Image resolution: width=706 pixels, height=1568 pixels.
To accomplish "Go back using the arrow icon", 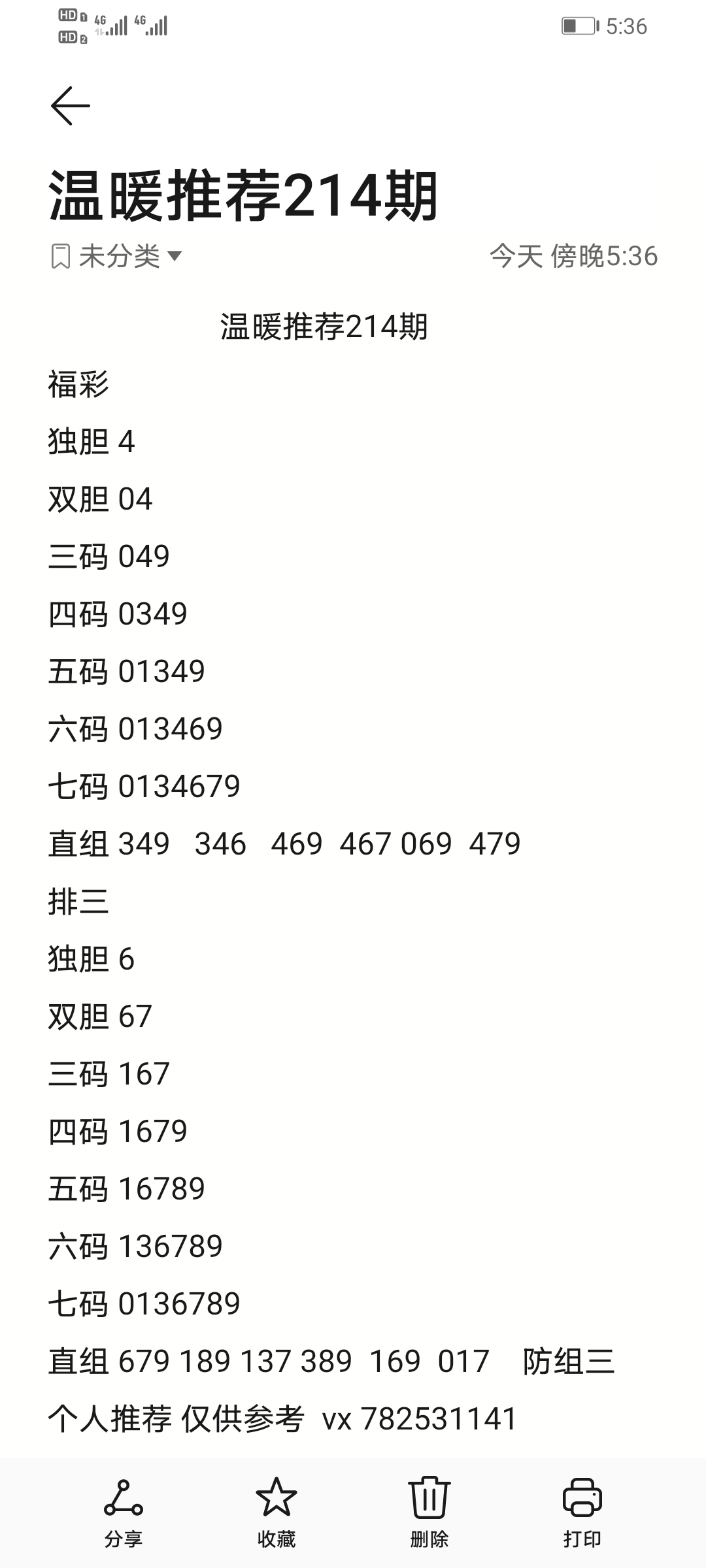I will [x=70, y=106].
